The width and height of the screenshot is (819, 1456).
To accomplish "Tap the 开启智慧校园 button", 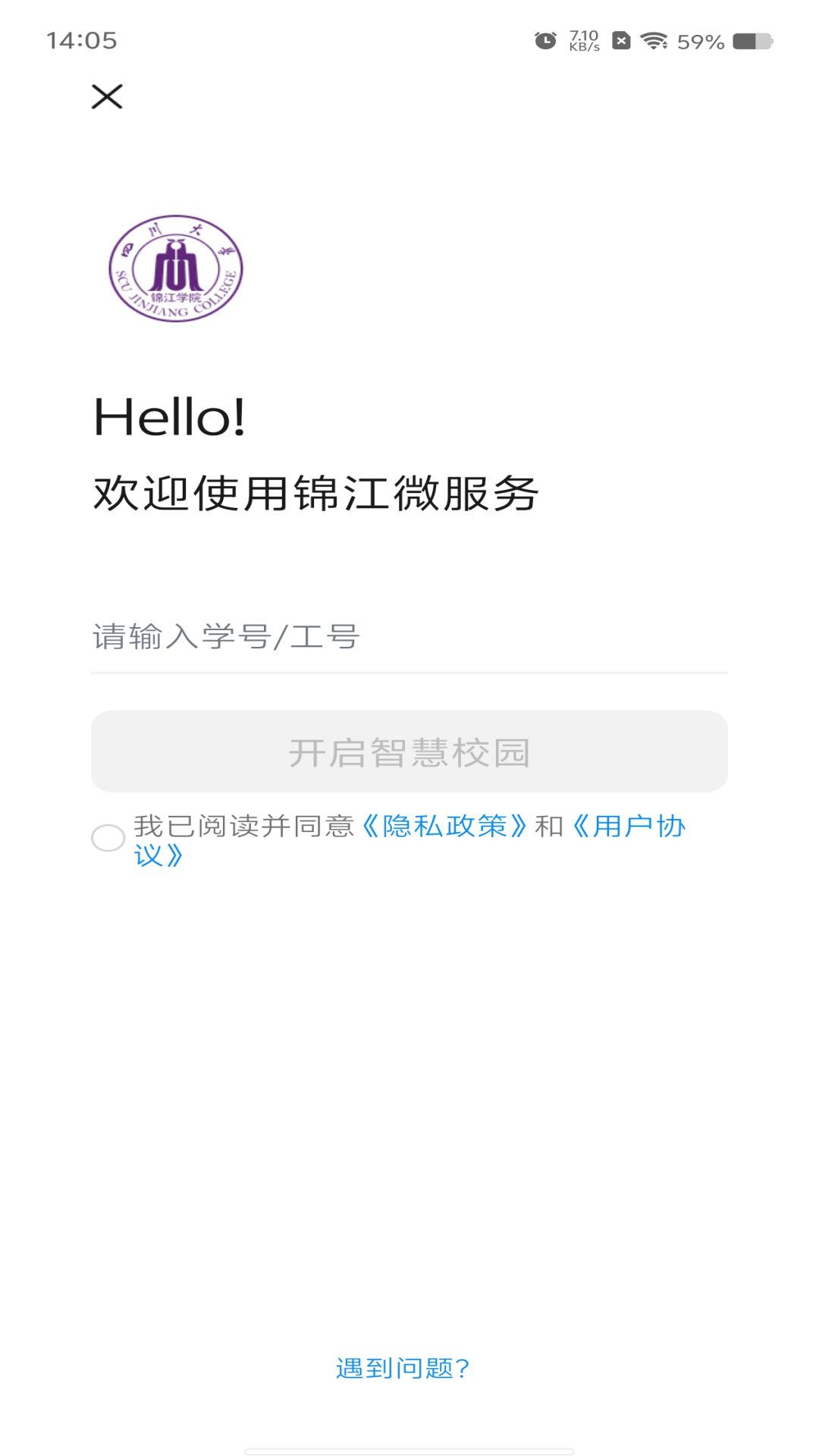I will tap(409, 752).
